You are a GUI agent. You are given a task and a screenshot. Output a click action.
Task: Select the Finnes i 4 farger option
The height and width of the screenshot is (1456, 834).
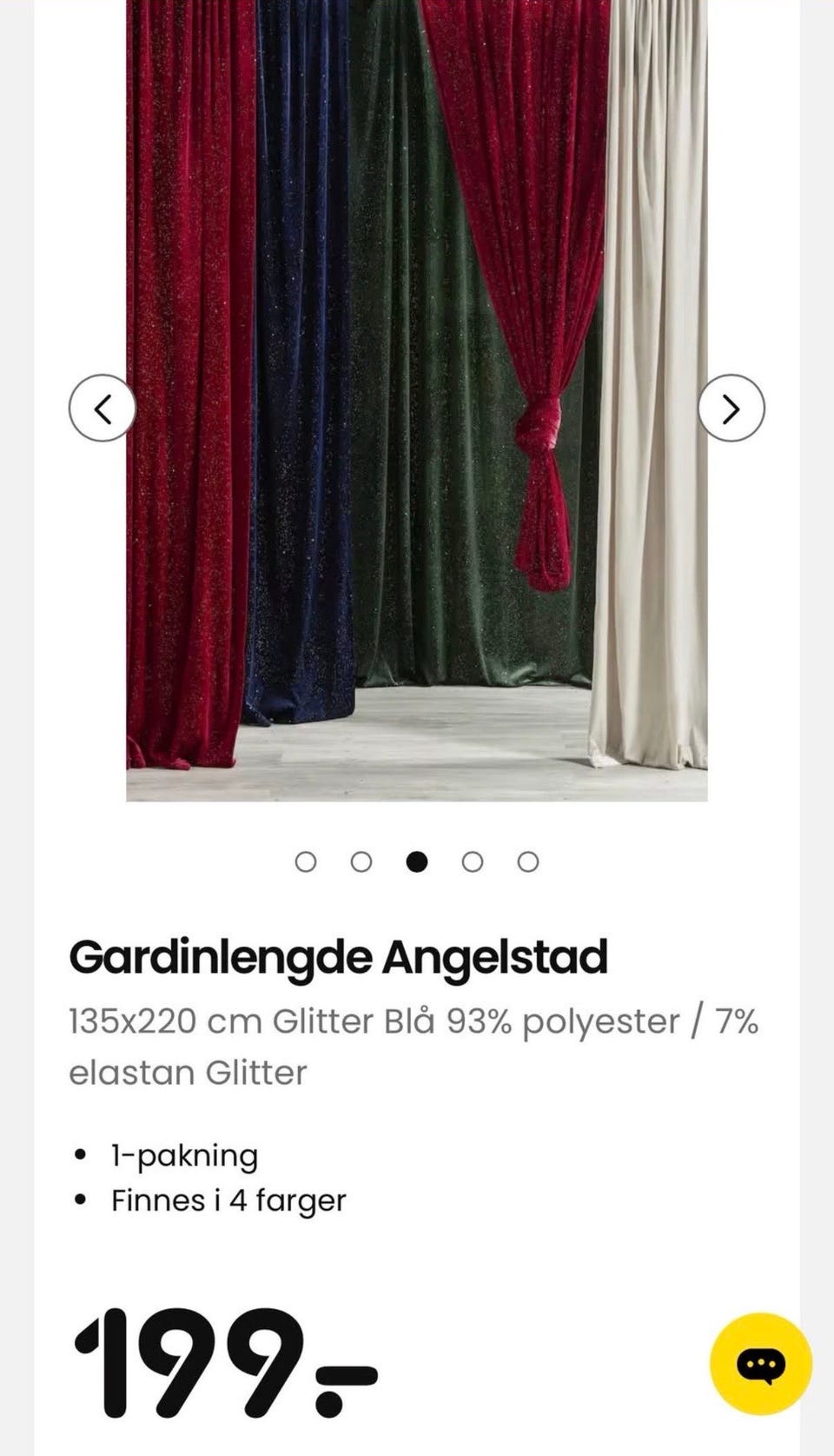tap(228, 1200)
